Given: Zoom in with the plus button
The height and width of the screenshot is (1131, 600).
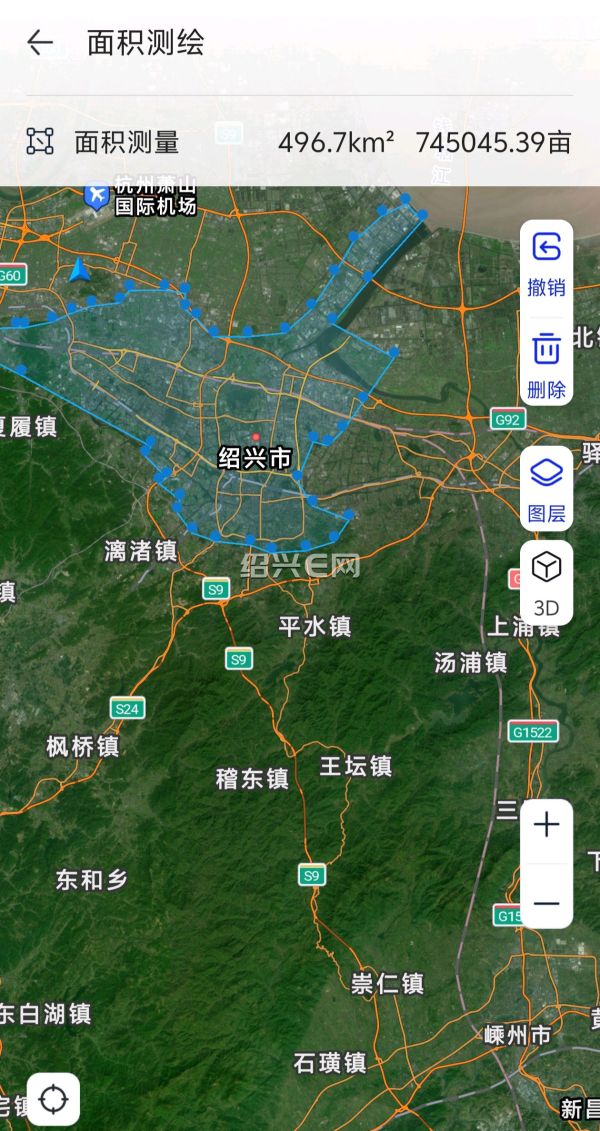Looking at the screenshot, I should point(547,824).
